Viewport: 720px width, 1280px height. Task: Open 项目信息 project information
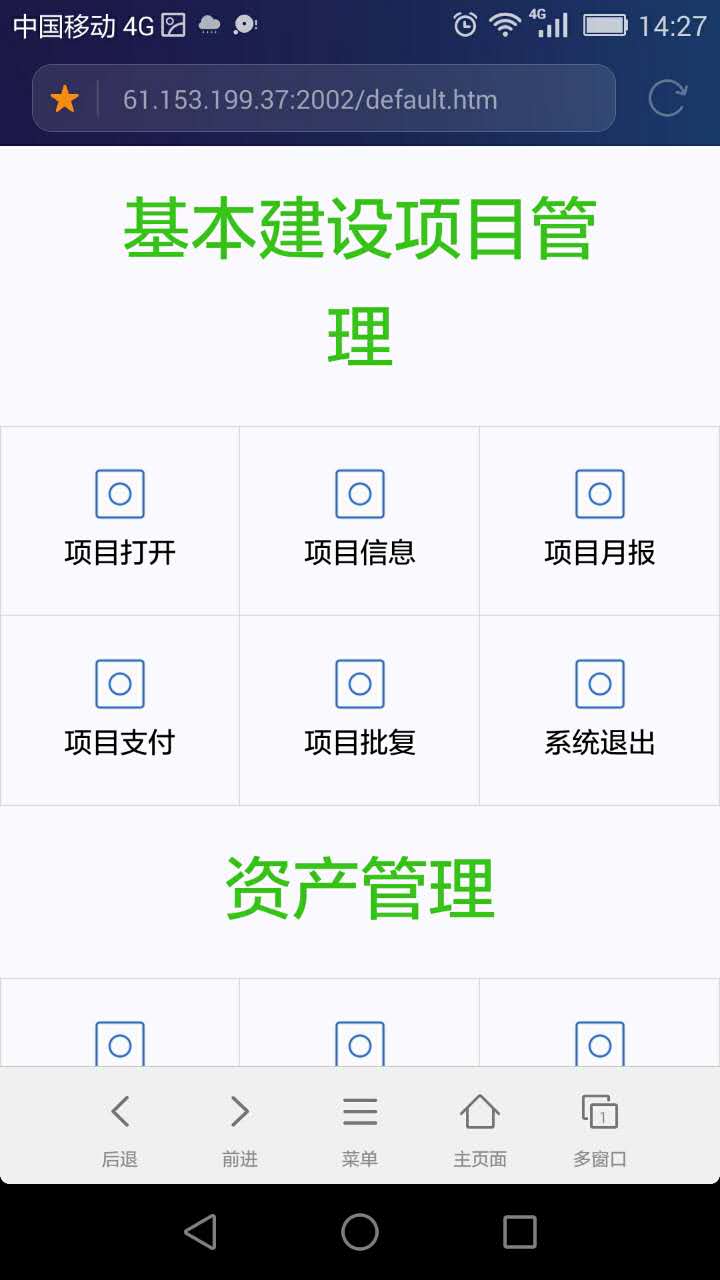pyautogui.click(x=360, y=520)
